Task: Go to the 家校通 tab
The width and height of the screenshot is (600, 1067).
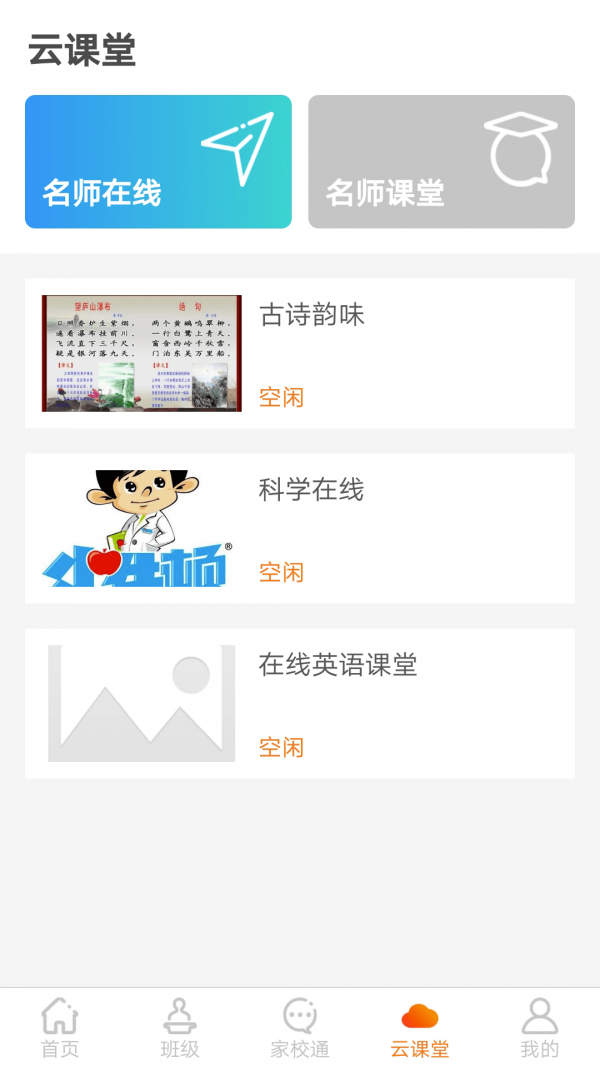Action: click(x=300, y=1027)
